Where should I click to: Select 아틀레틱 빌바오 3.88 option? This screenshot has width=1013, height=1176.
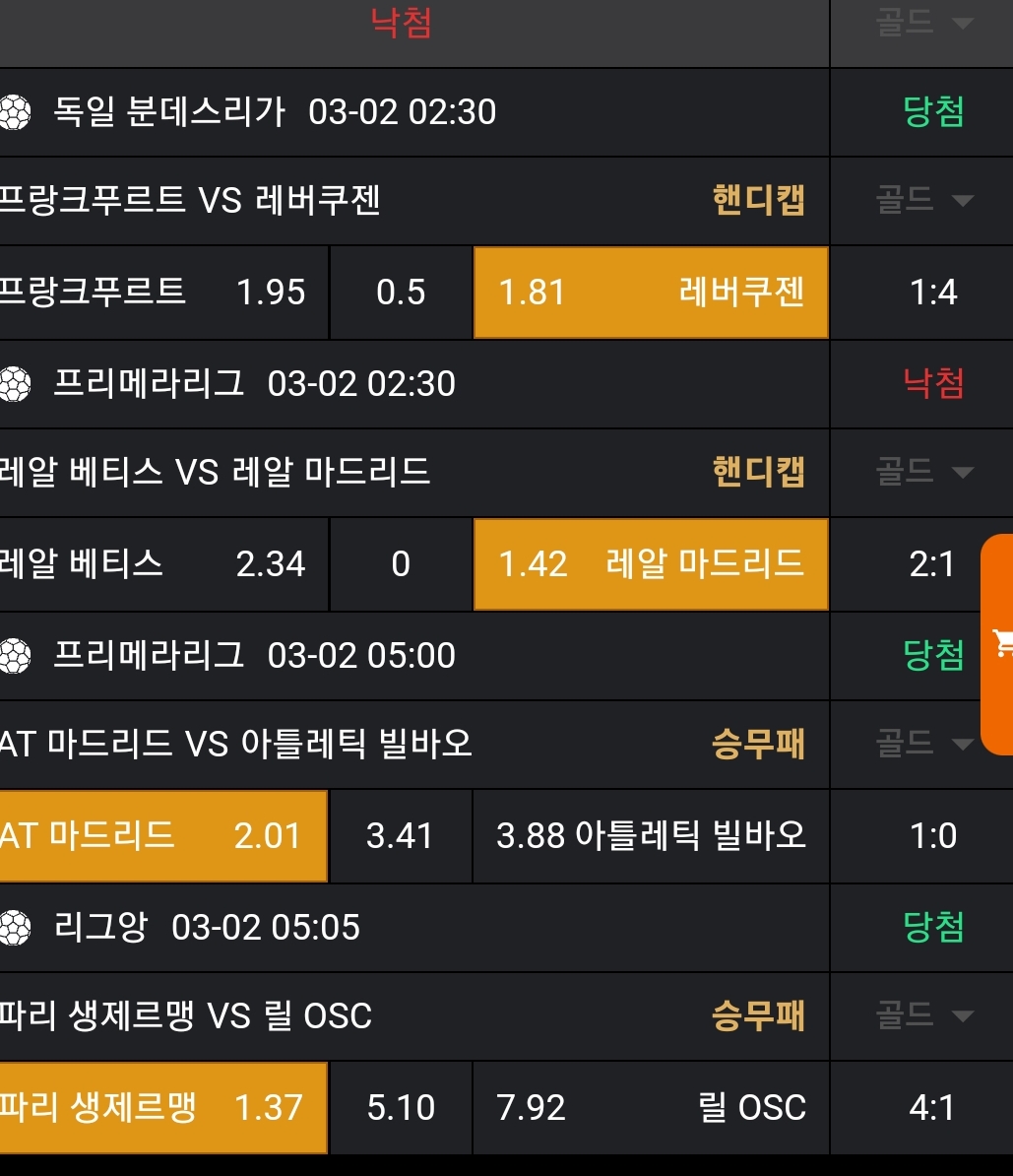point(651,836)
